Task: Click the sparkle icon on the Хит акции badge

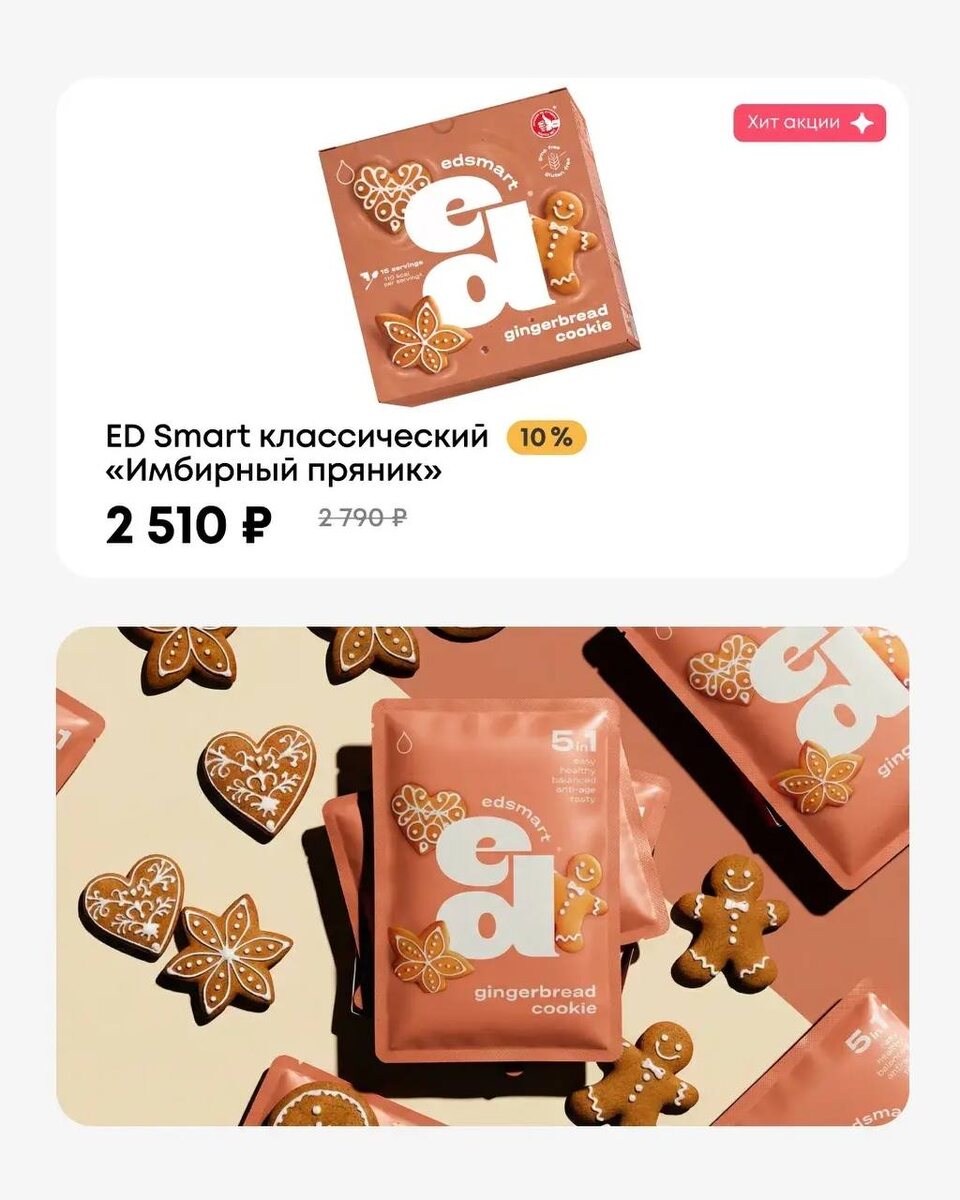Action: coord(860,121)
